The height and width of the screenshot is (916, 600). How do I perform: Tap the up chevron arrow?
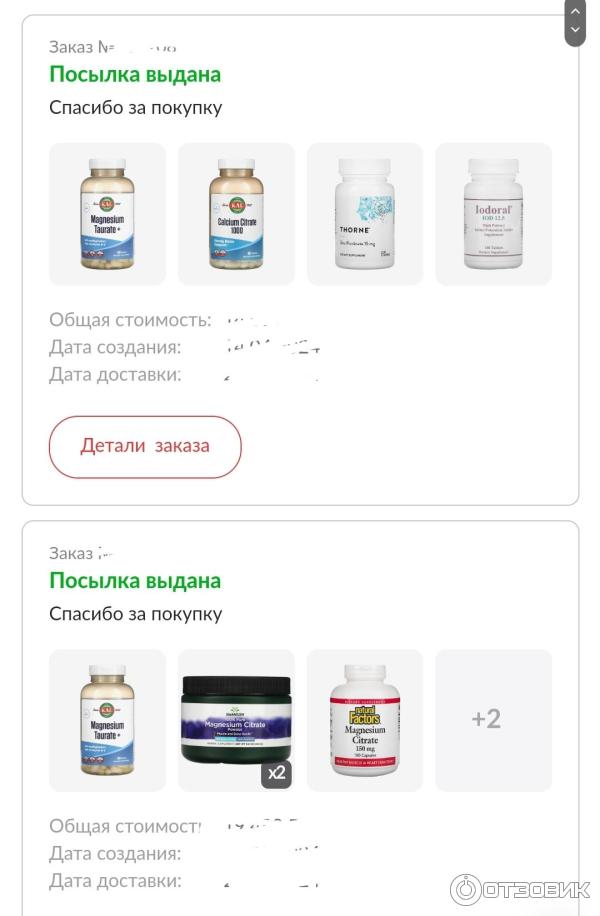575,11
